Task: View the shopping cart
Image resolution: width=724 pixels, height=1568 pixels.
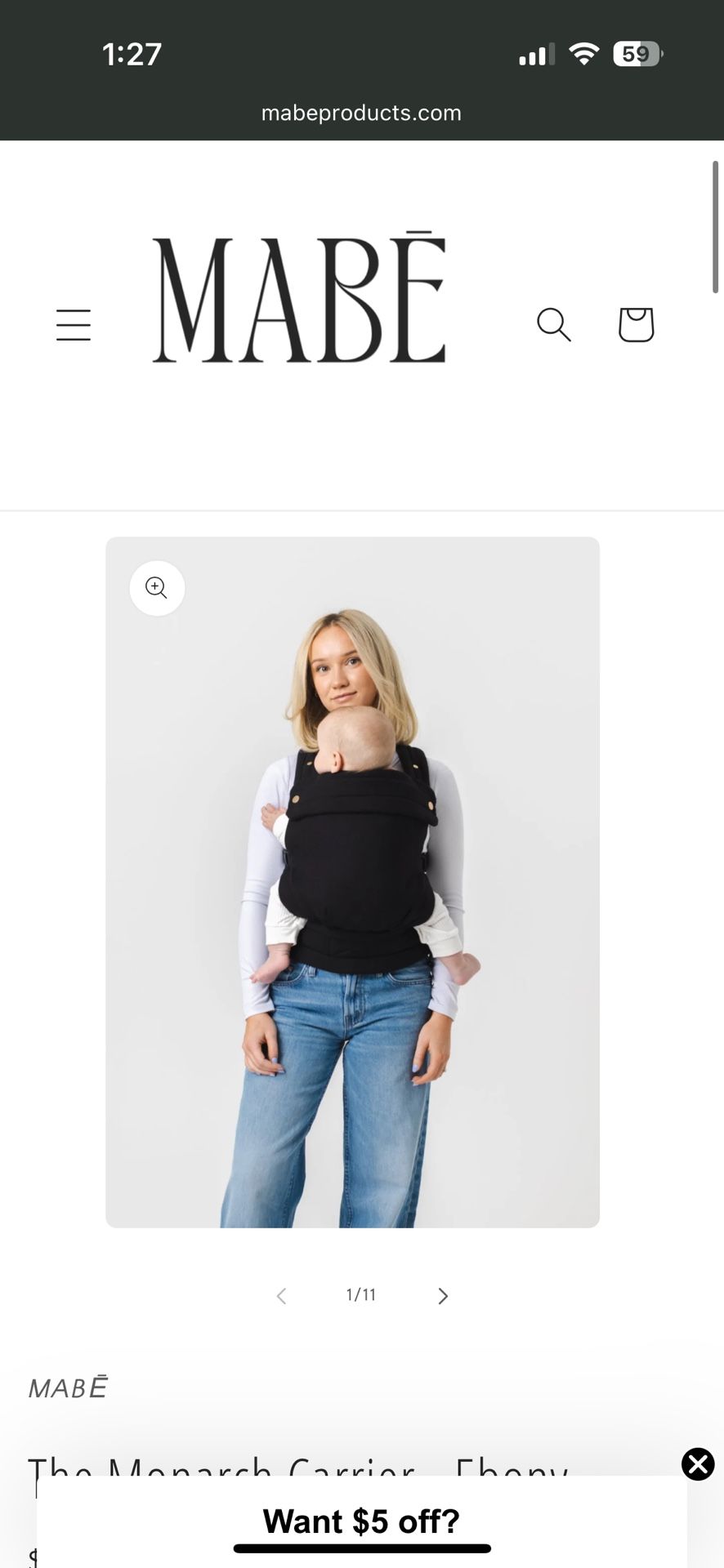Action: pyautogui.click(x=636, y=325)
